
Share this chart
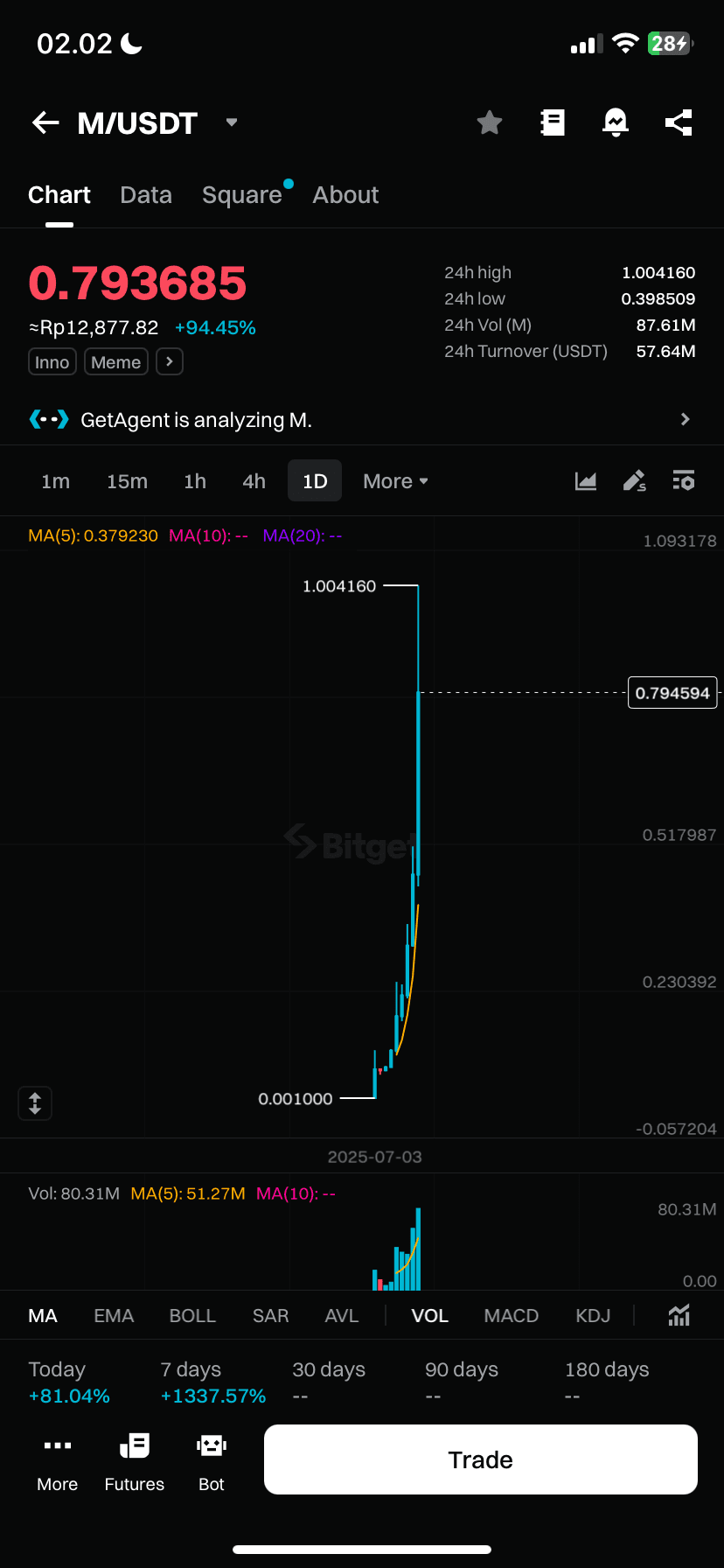point(679,123)
